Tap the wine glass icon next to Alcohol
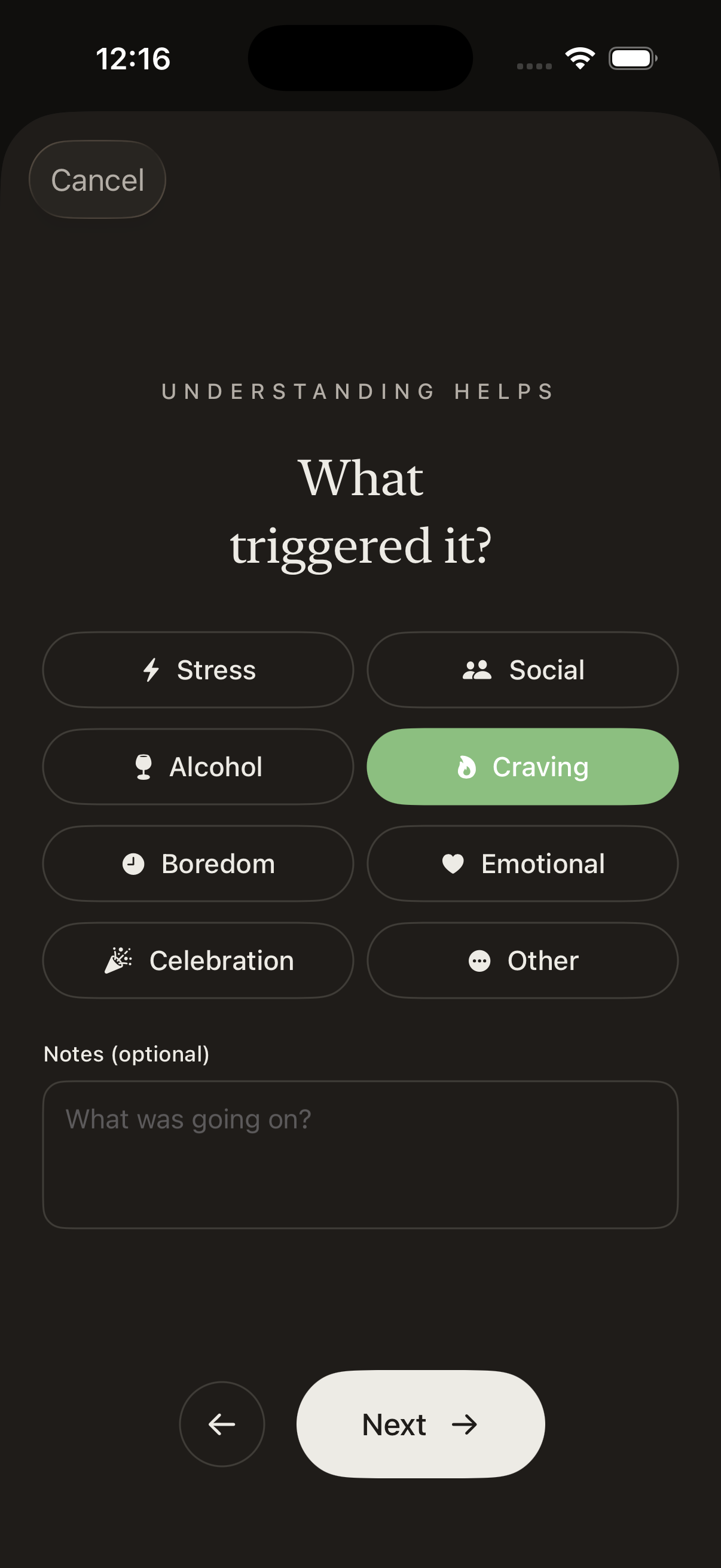 (x=143, y=766)
